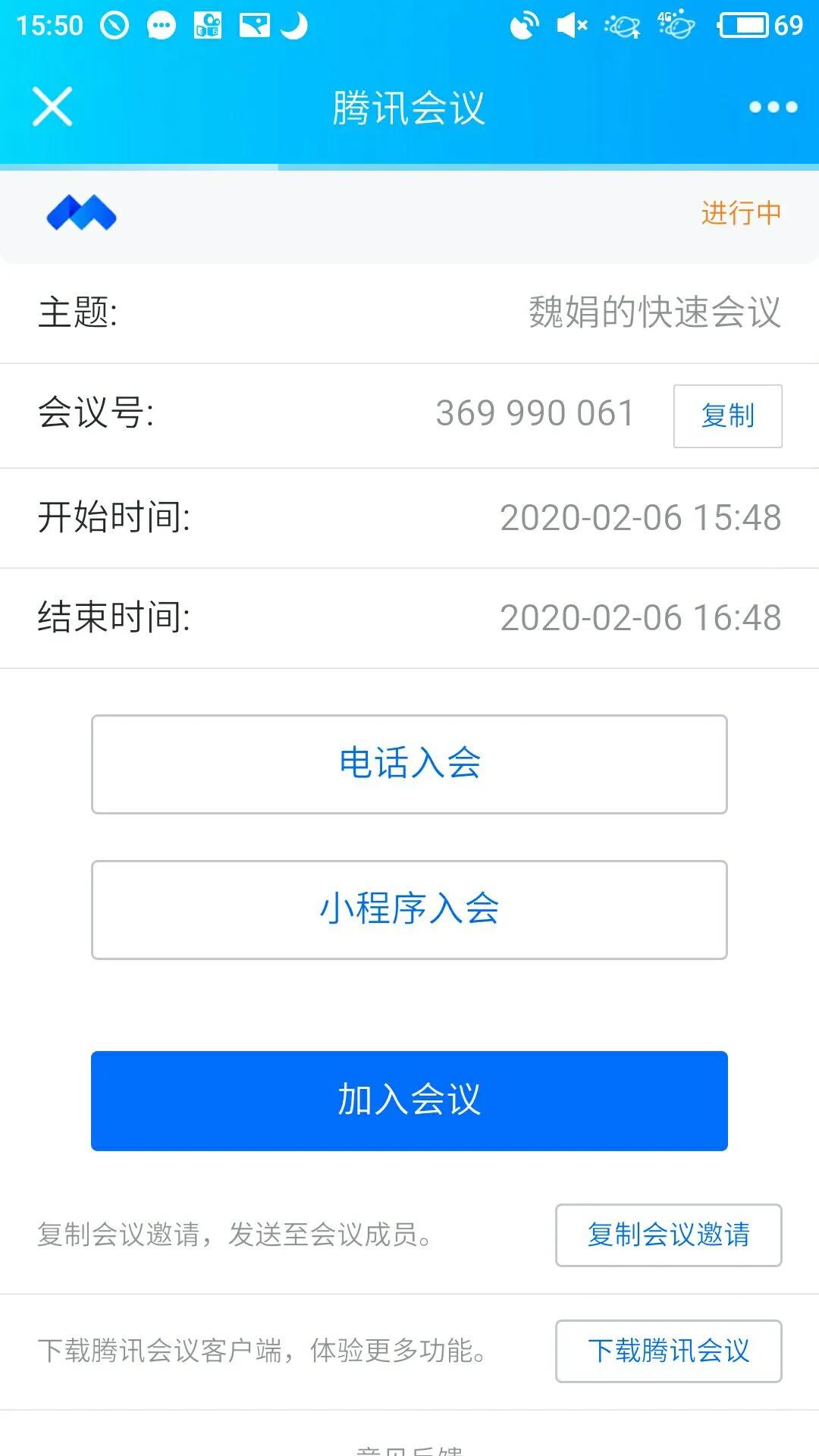Tap 小程序入会 to join via mini program
Image resolution: width=819 pixels, height=1456 pixels.
click(x=409, y=909)
